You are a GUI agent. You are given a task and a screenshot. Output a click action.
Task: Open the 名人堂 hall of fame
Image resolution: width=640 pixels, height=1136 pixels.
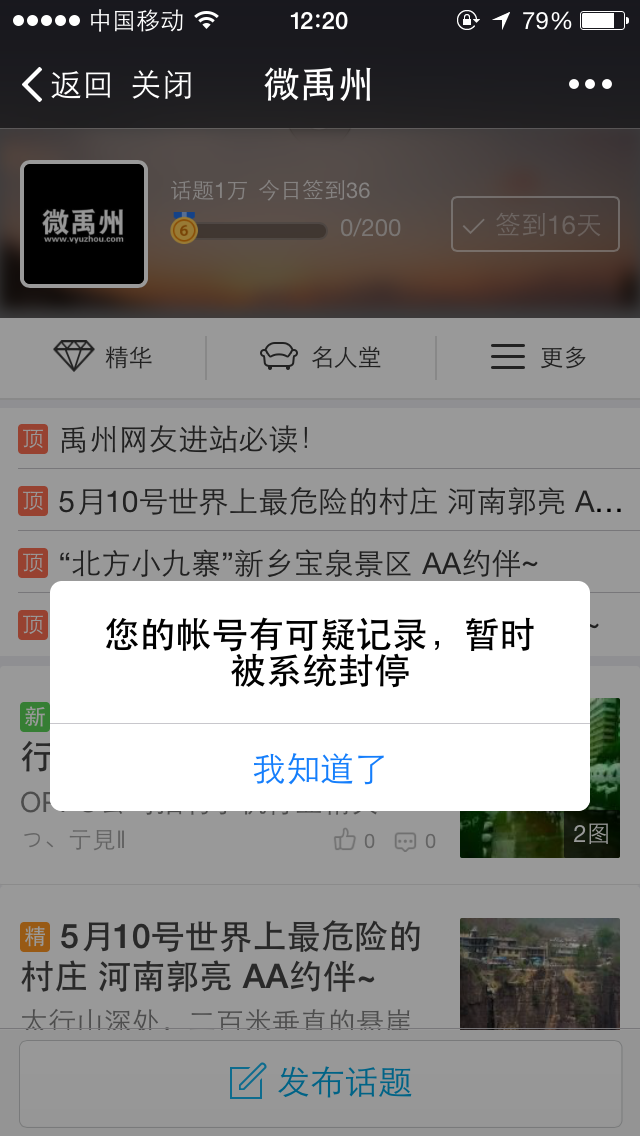[x=320, y=357]
